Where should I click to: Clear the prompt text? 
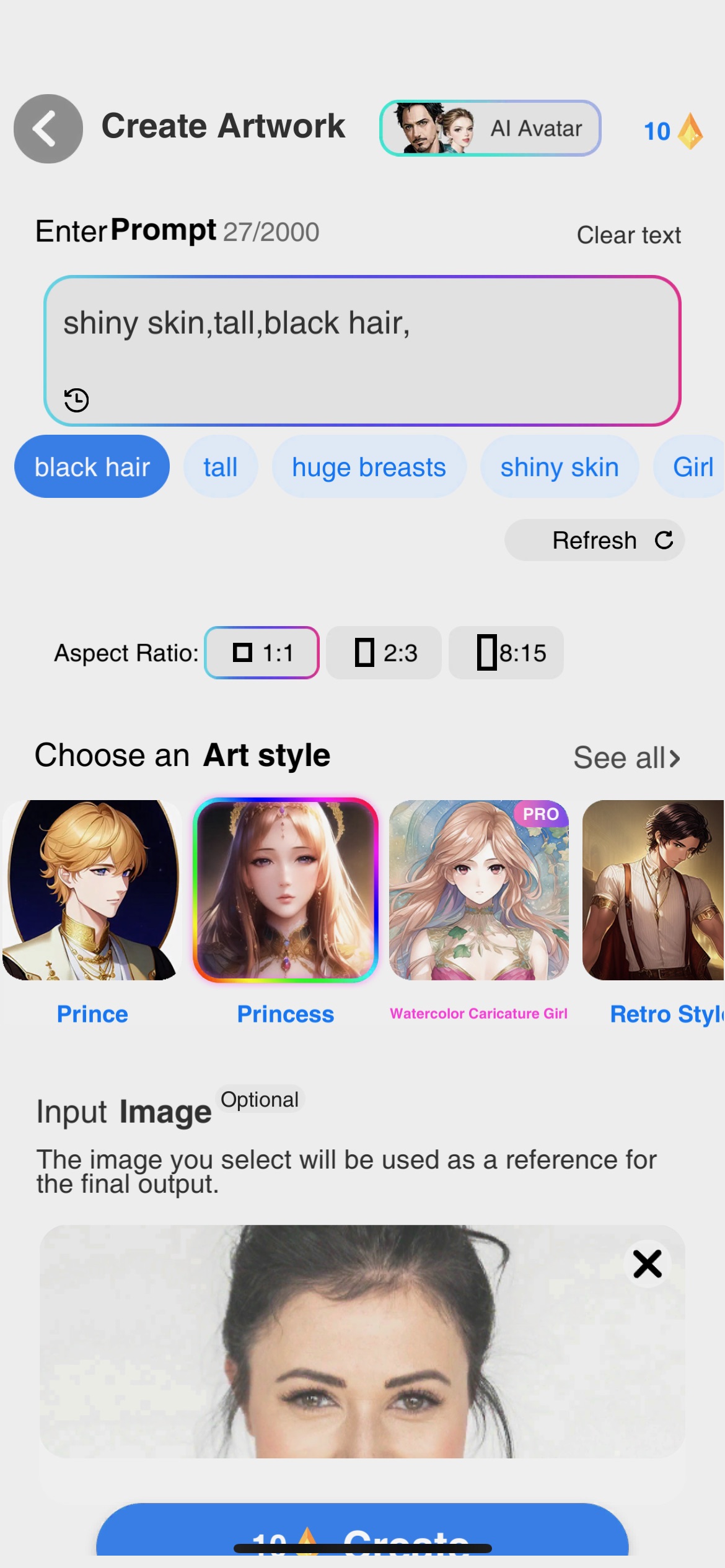[628, 235]
